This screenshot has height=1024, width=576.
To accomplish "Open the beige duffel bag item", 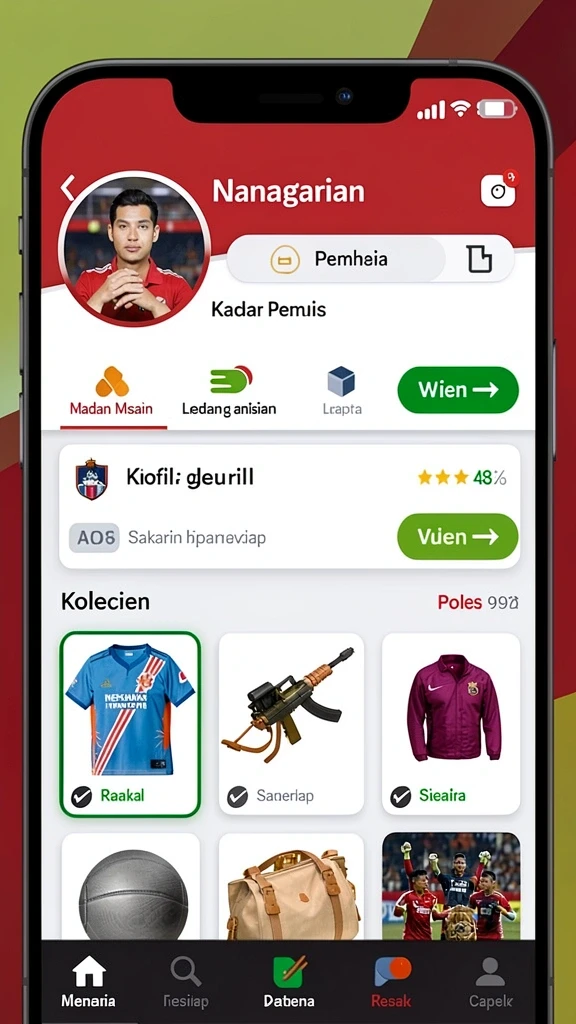I will pos(291,887).
